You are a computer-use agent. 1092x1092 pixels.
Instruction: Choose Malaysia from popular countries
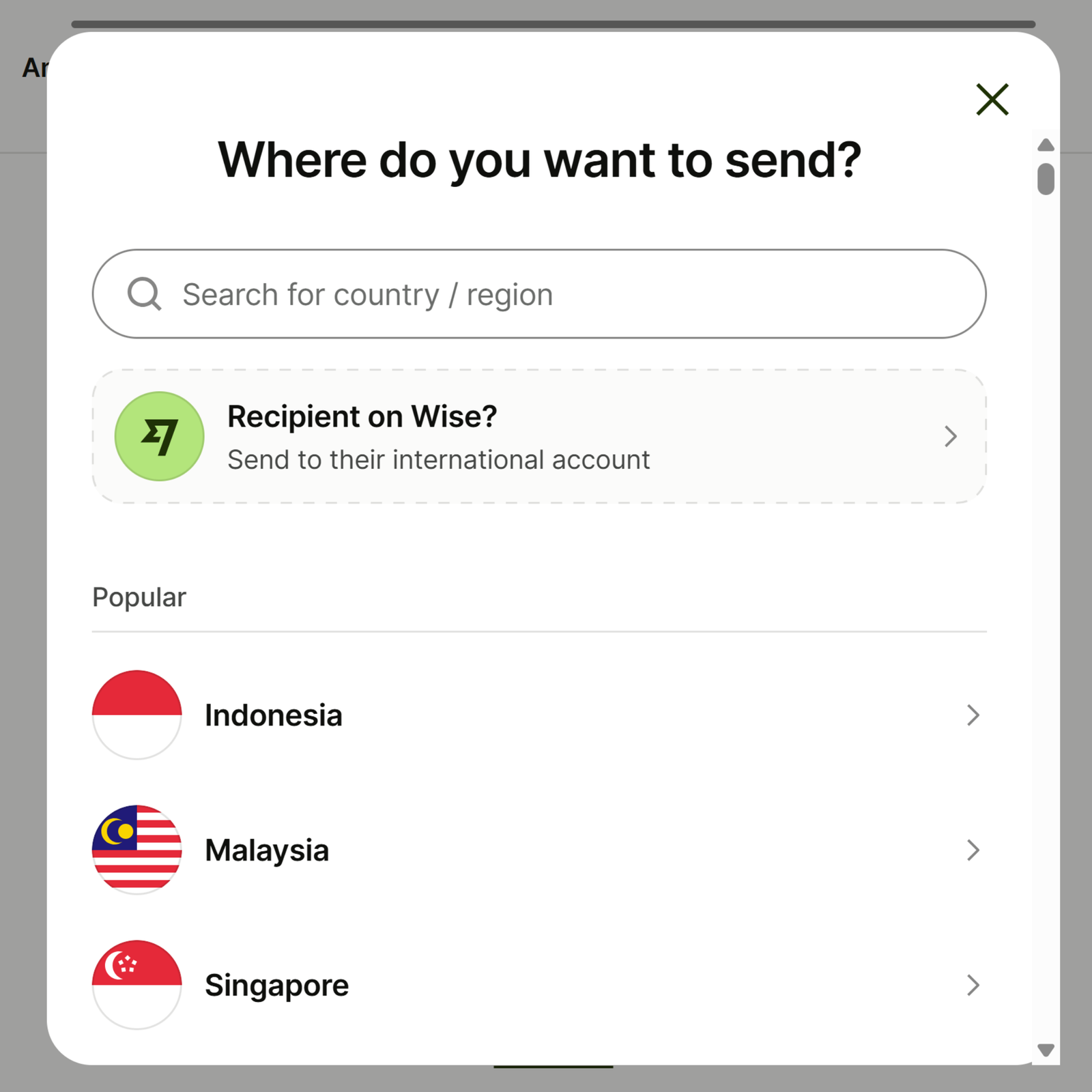pyautogui.click(x=539, y=850)
